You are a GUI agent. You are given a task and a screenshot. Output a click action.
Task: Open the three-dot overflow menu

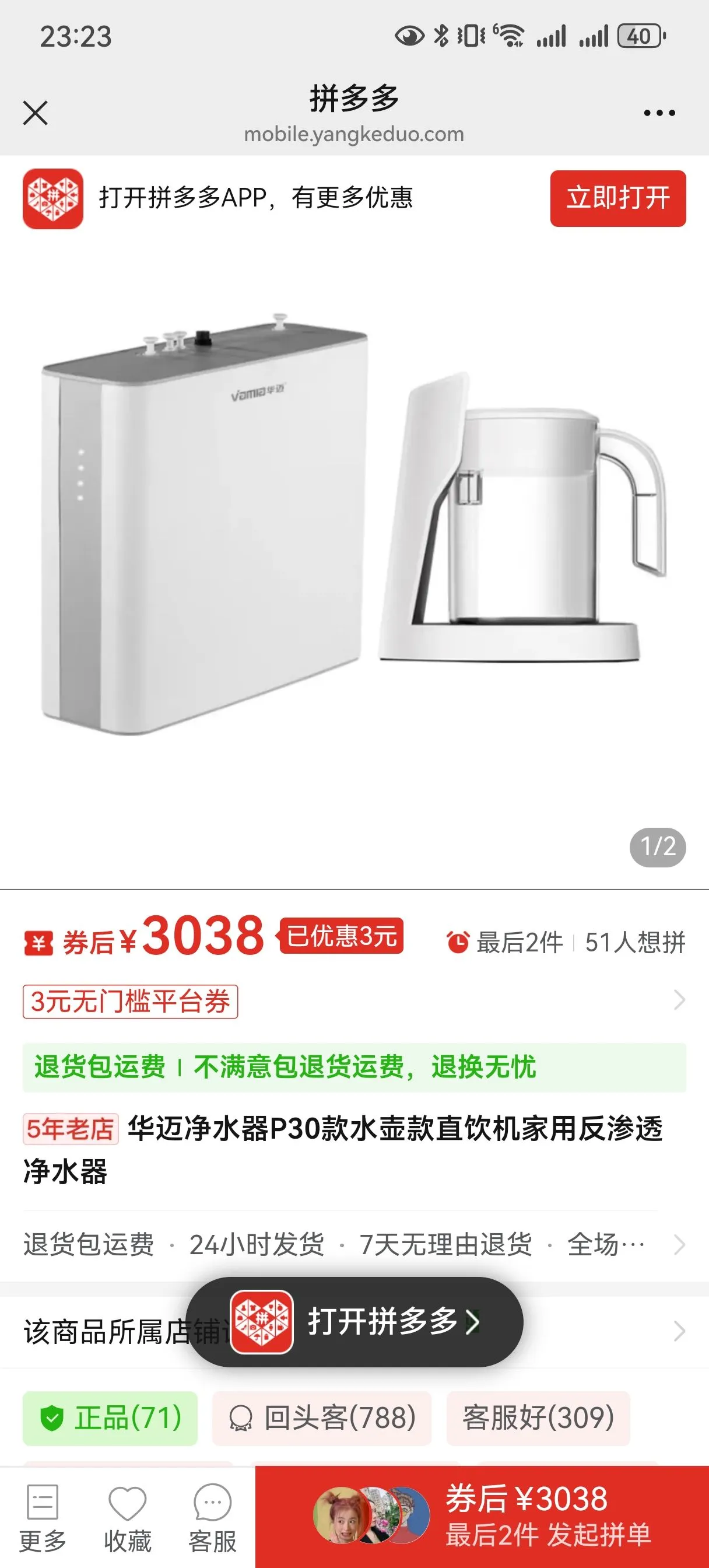pos(659,113)
